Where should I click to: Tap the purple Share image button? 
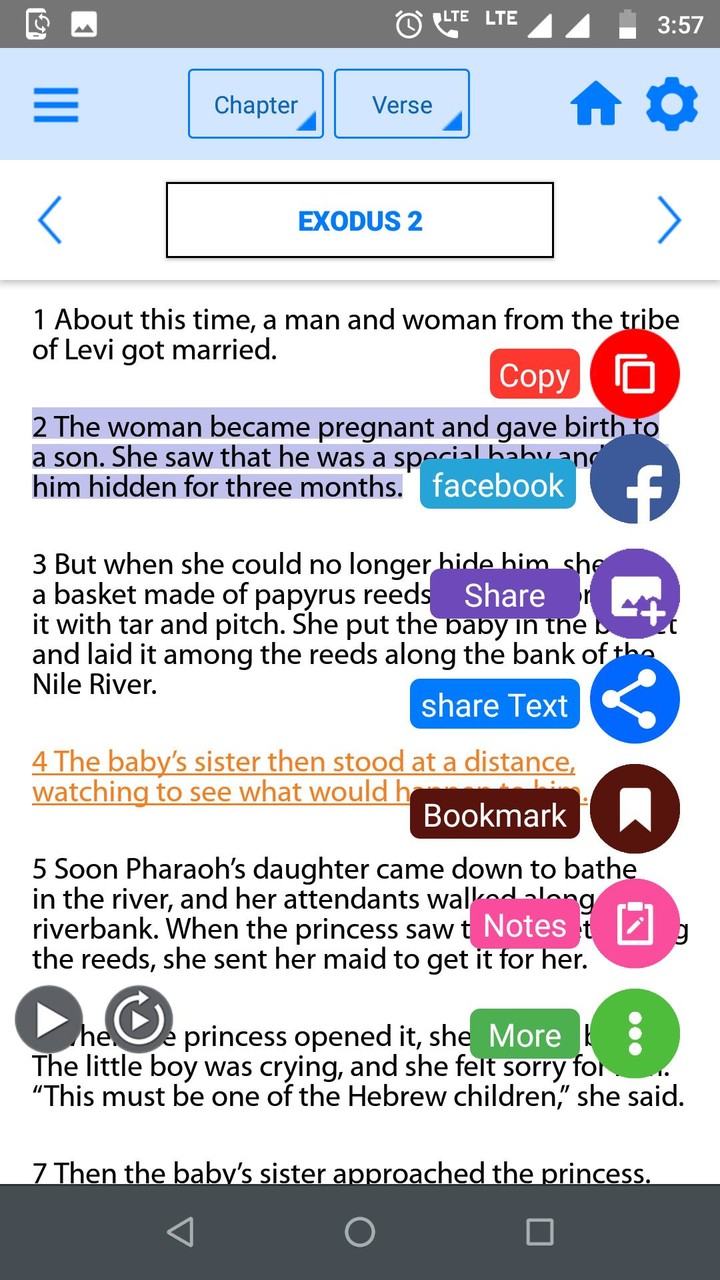(635, 594)
